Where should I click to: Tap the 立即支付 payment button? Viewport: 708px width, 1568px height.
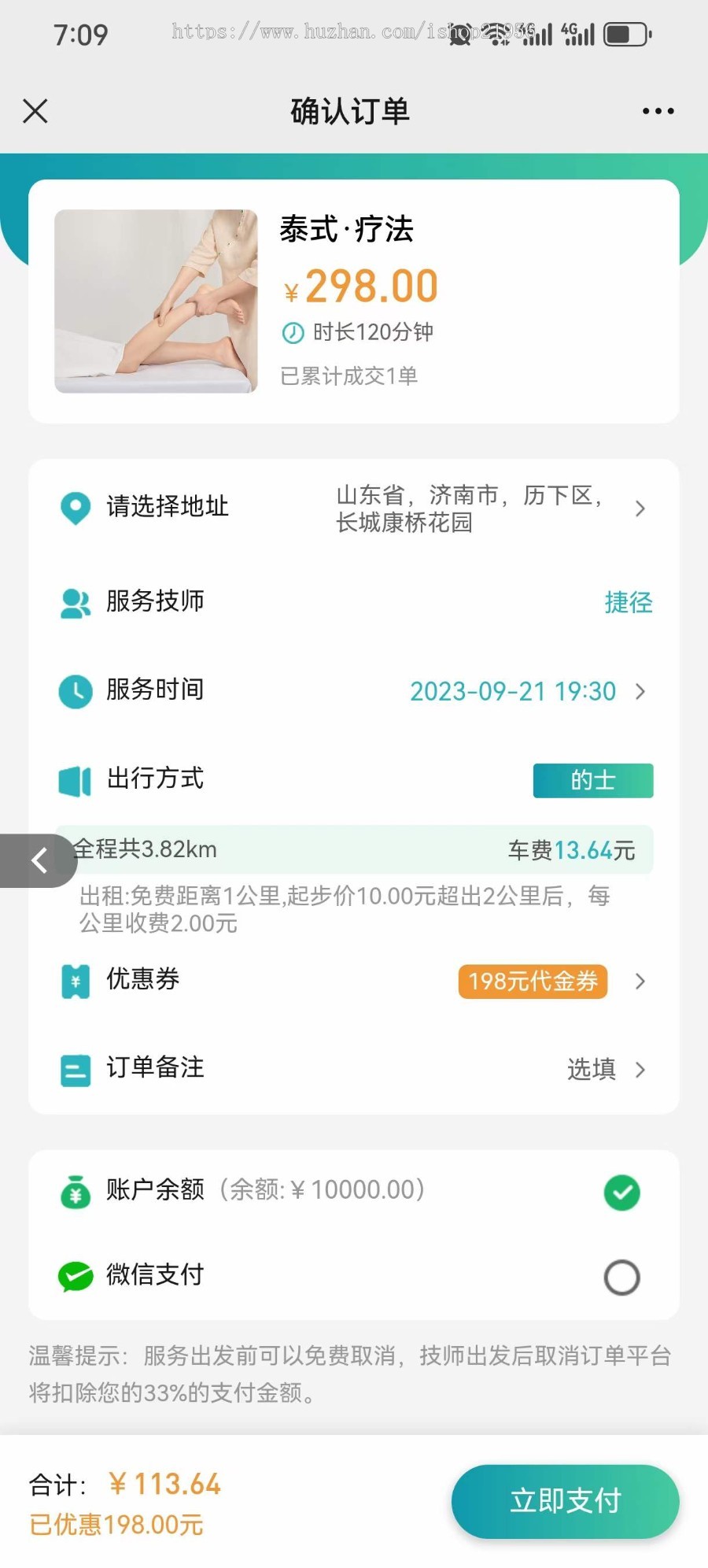click(x=565, y=1500)
